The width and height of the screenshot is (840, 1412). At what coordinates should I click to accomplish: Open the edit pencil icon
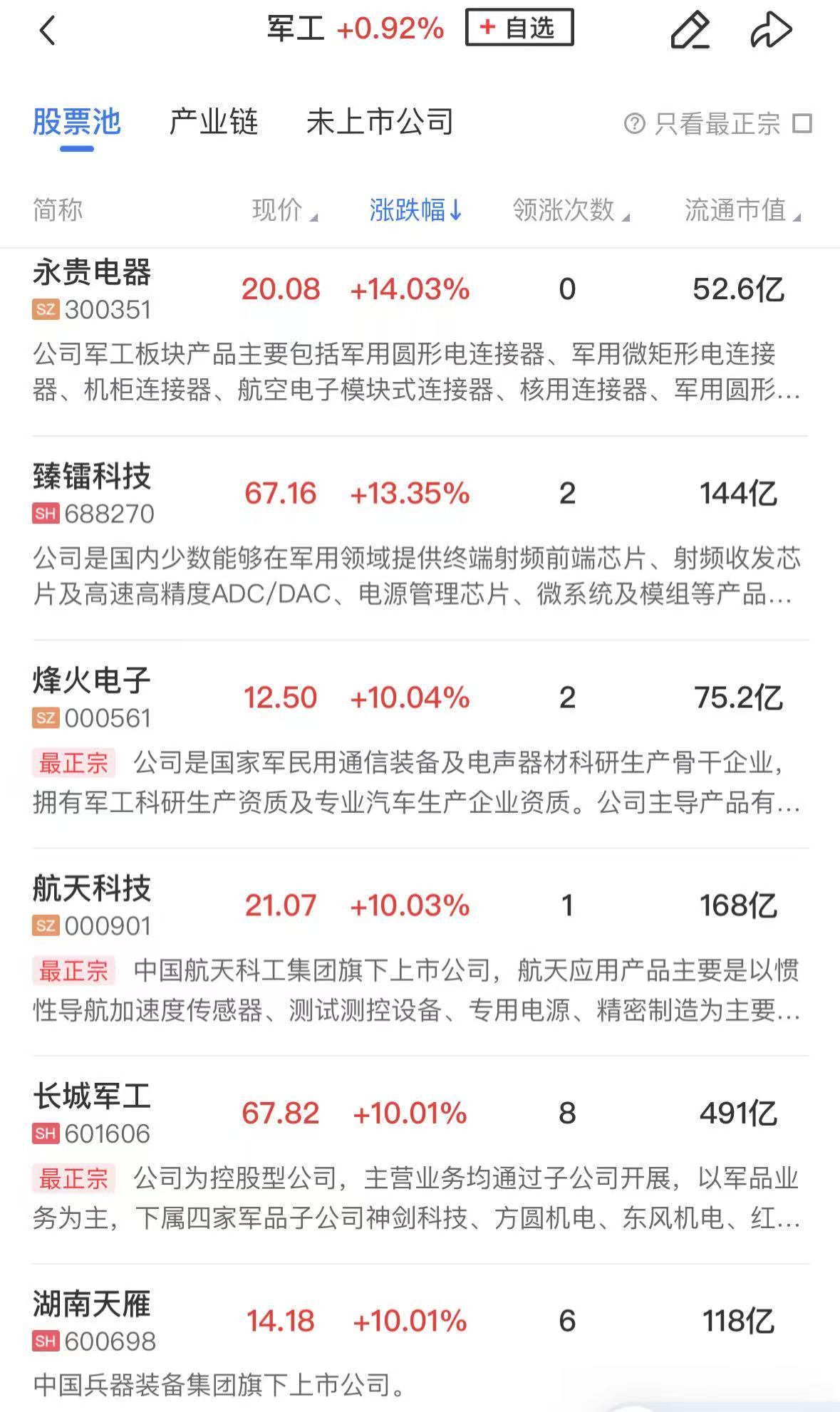pos(690,31)
